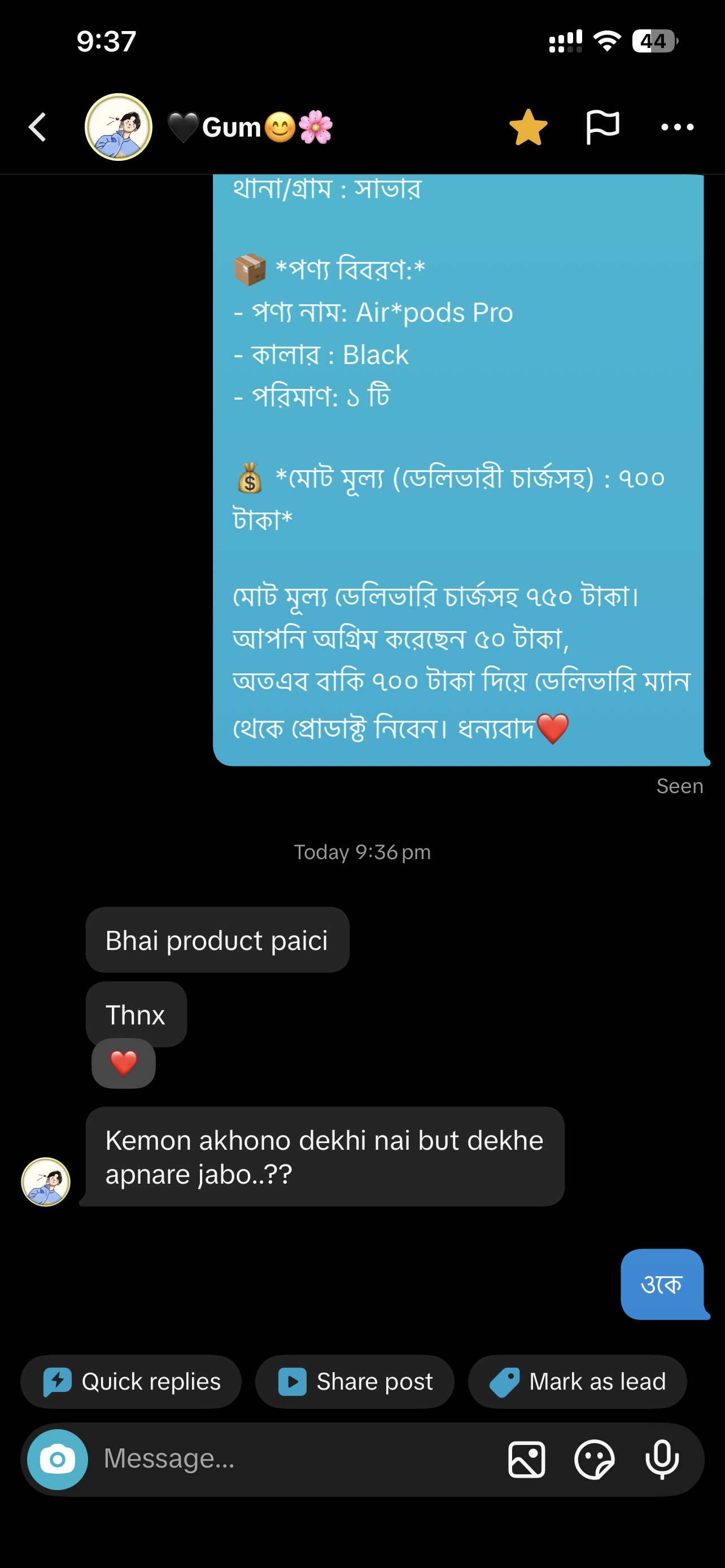
Task: Focus the Message text field
Action: coord(292,1459)
